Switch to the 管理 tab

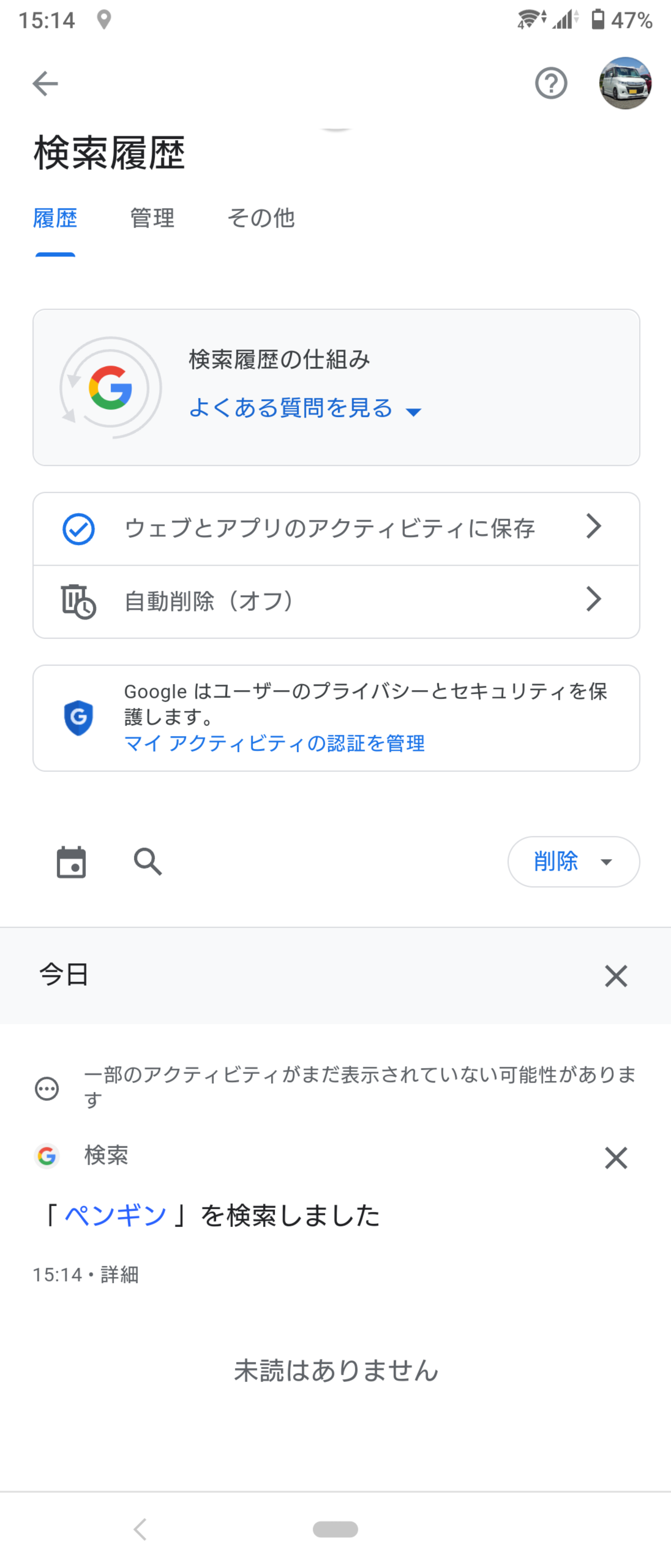point(151,218)
